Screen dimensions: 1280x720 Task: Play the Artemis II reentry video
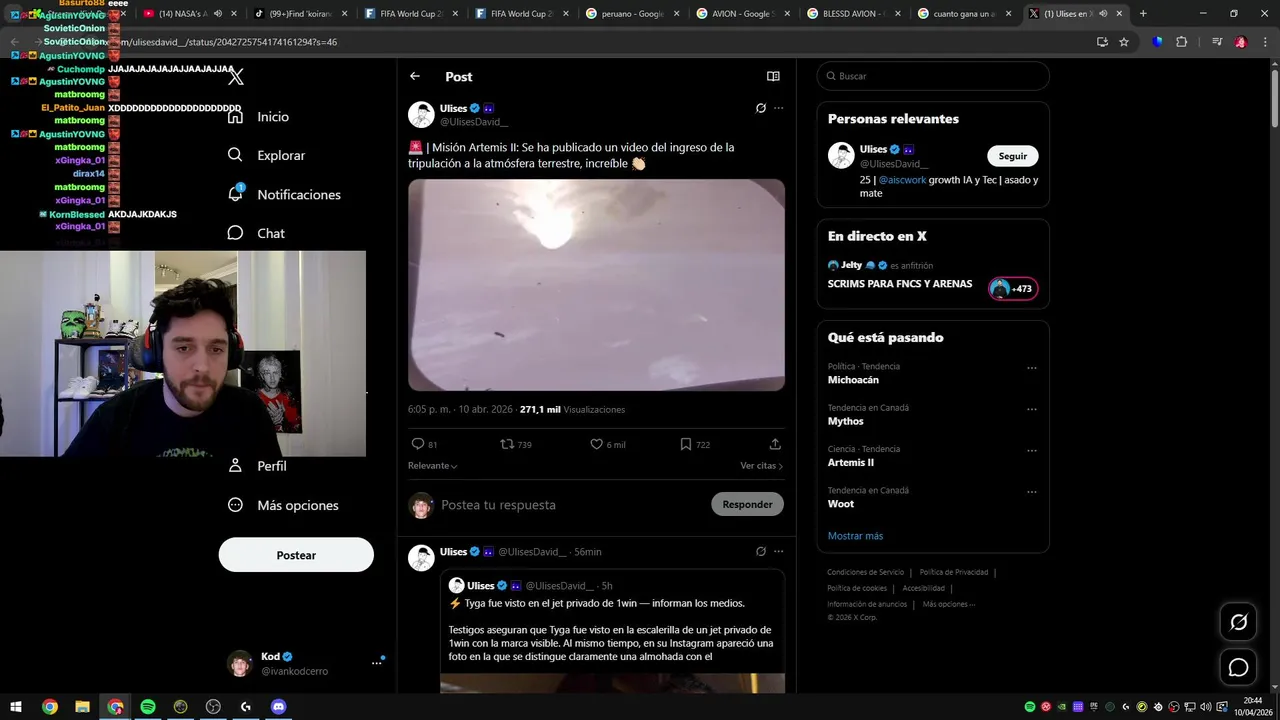(596, 285)
